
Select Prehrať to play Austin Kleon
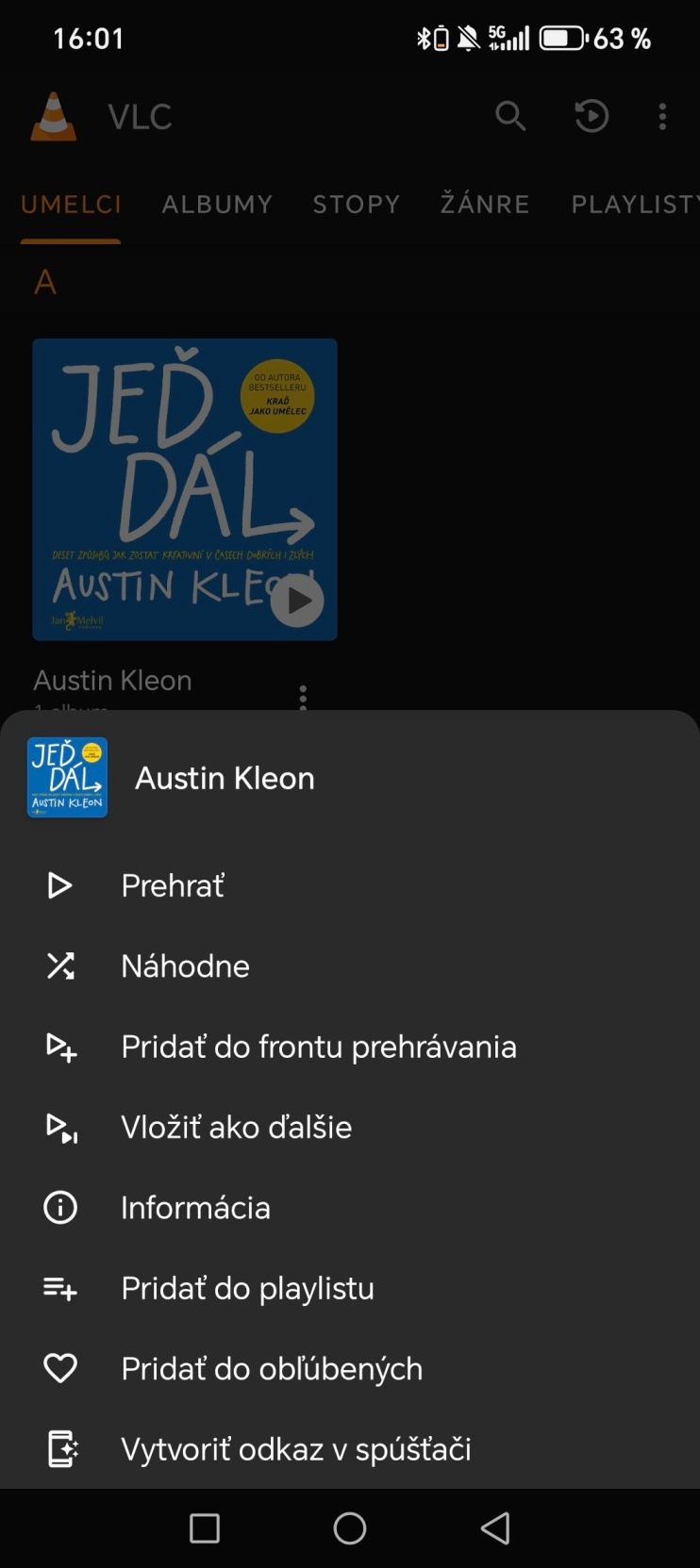pos(173,885)
